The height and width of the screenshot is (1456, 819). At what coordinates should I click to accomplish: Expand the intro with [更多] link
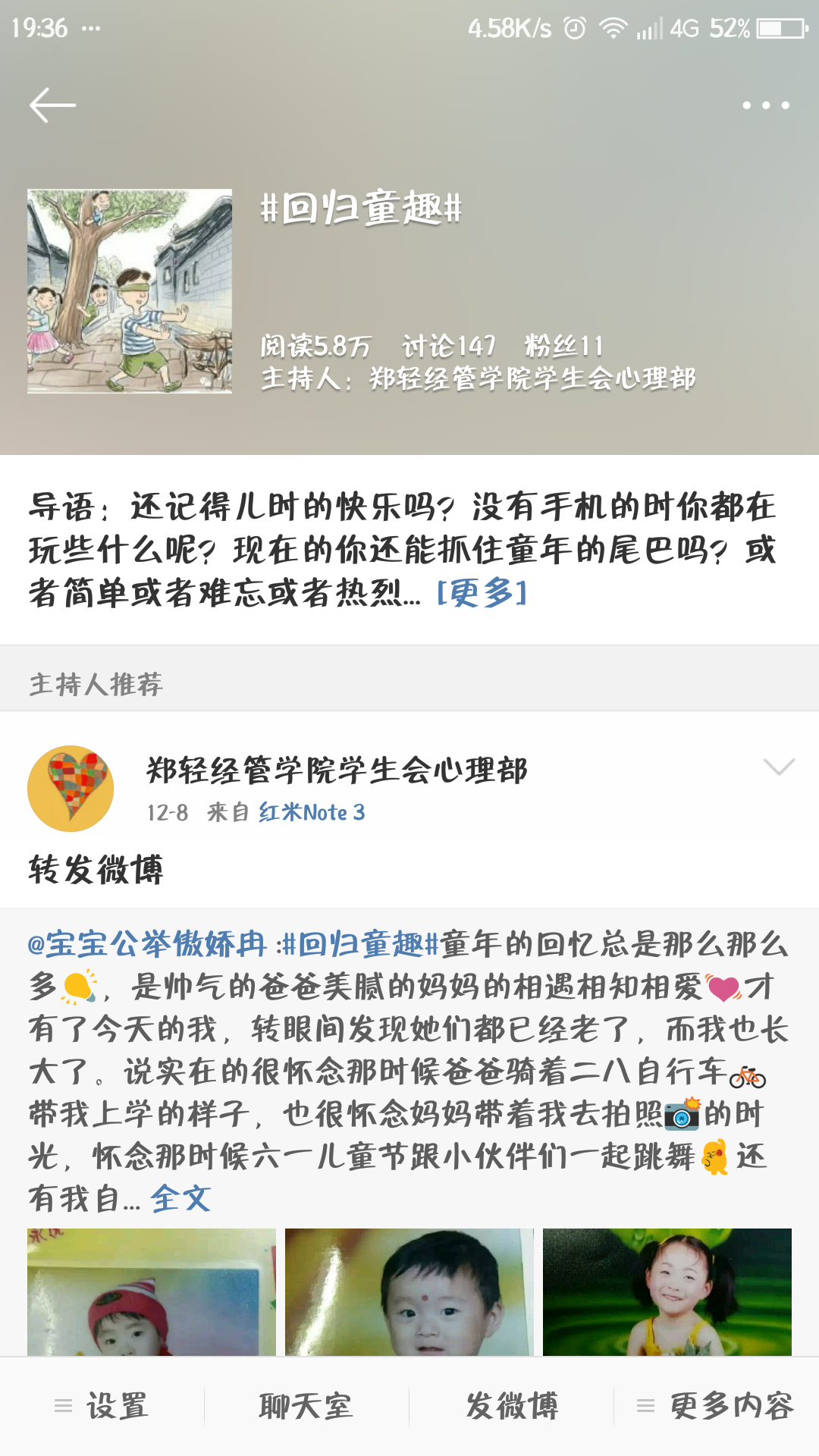coord(482,593)
